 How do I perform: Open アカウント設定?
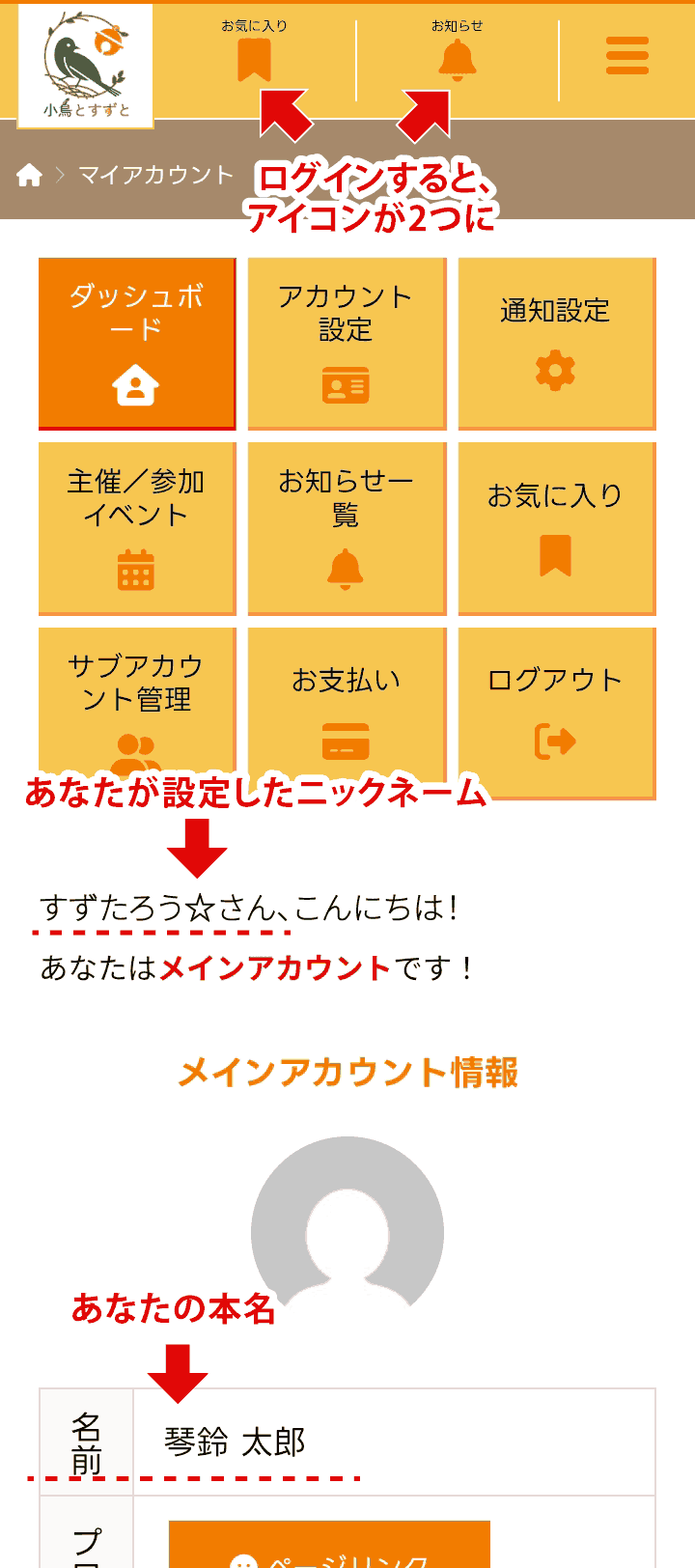[x=346, y=343]
